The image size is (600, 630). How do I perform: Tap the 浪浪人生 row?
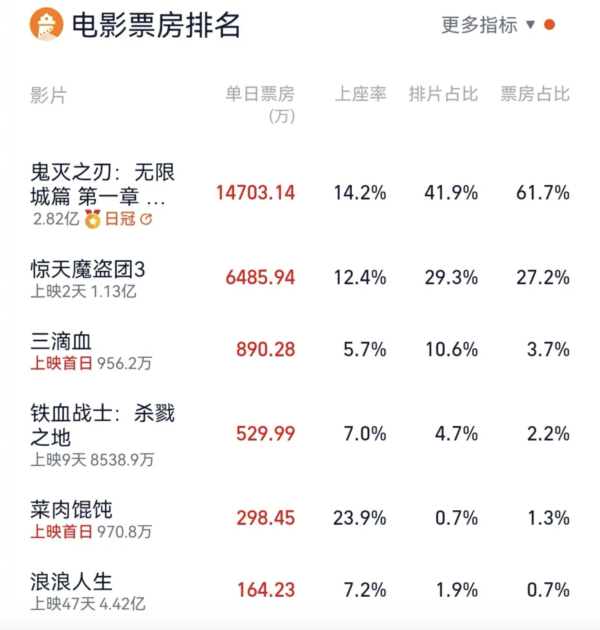click(300, 591)
